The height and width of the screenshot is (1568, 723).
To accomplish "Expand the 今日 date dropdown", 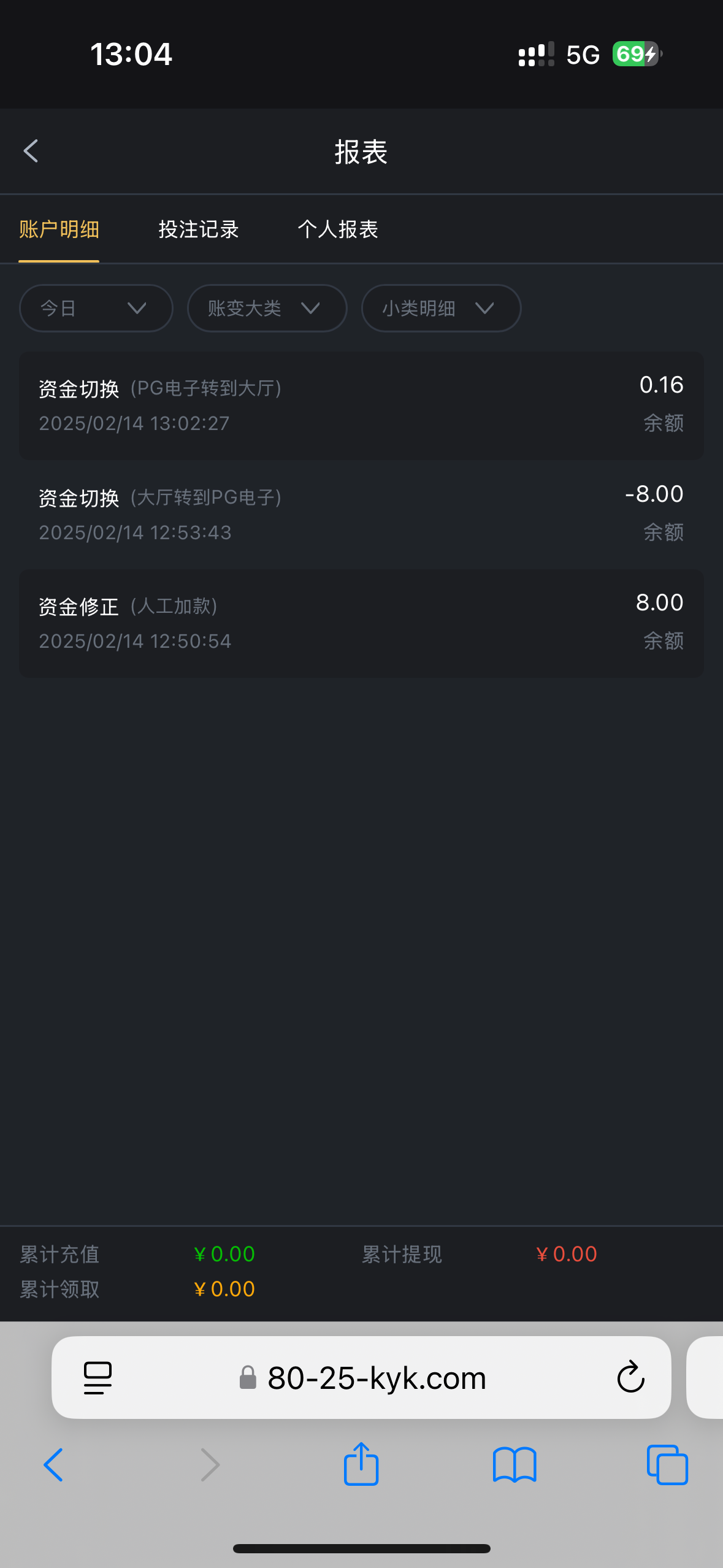I will [96, 308].
